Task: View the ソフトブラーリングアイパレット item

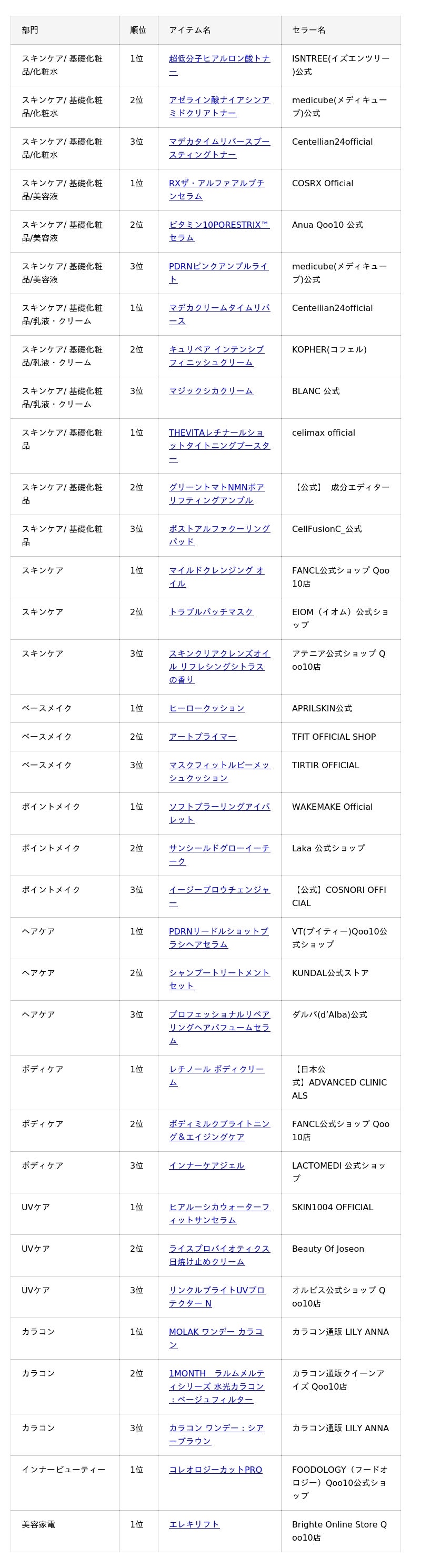Action: click(x=219, y=813)
